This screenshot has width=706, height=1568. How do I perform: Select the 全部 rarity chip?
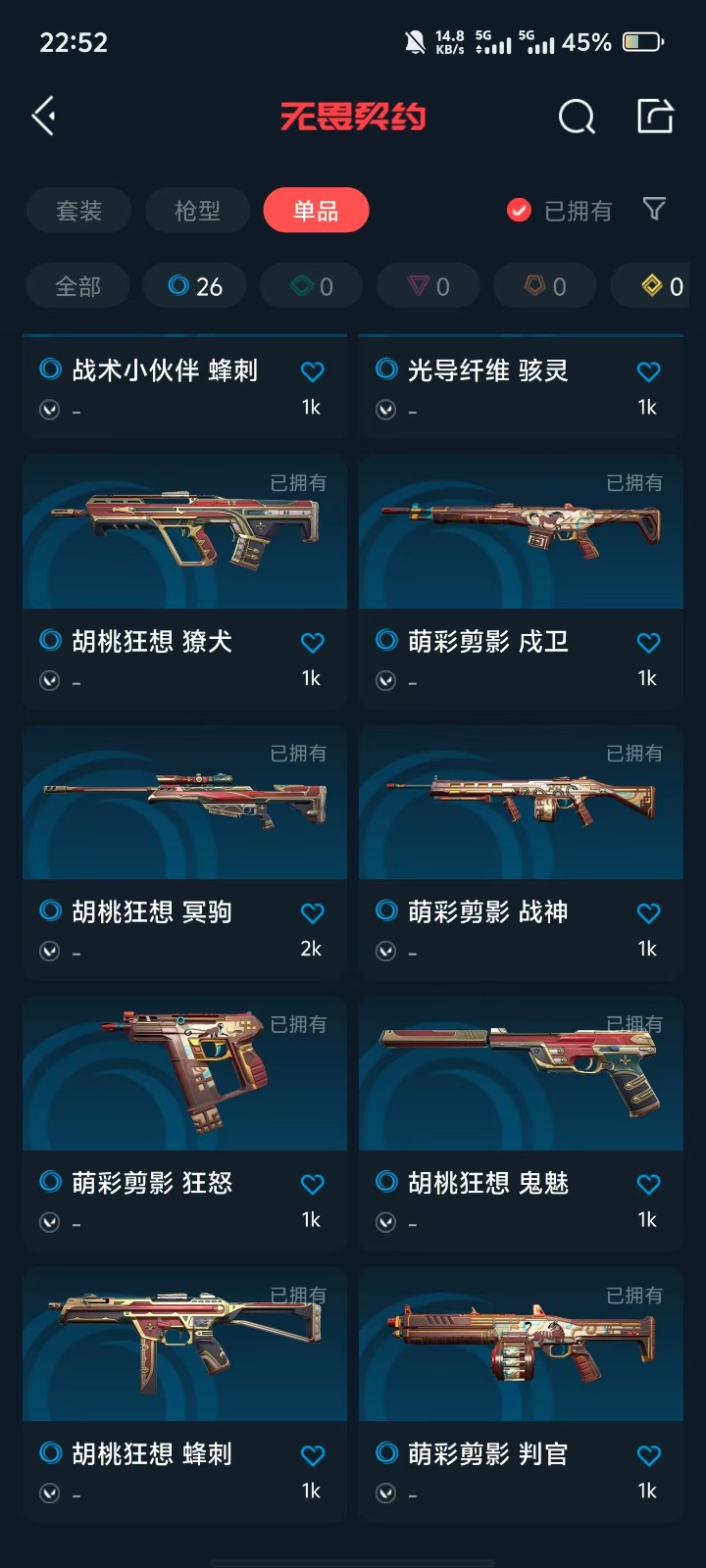point(77,286)
